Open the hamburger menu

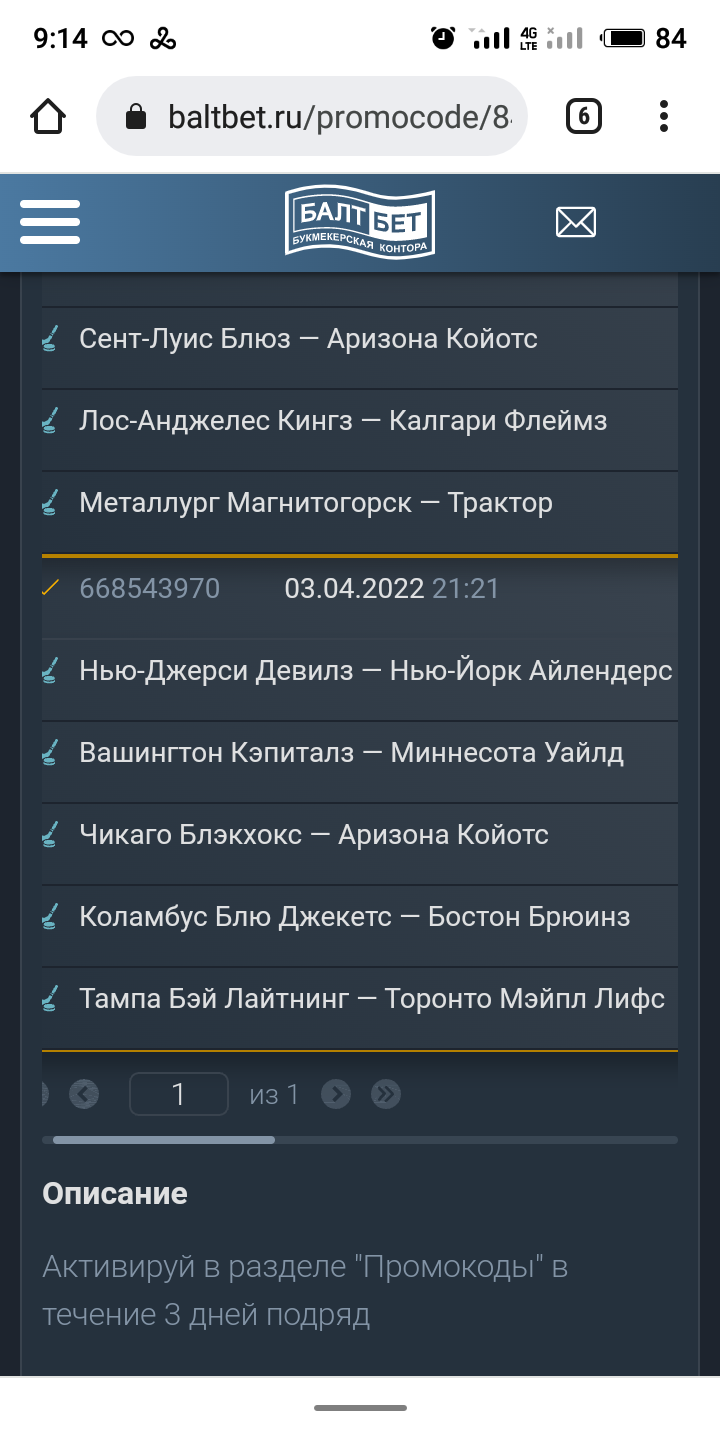(49, 222)
